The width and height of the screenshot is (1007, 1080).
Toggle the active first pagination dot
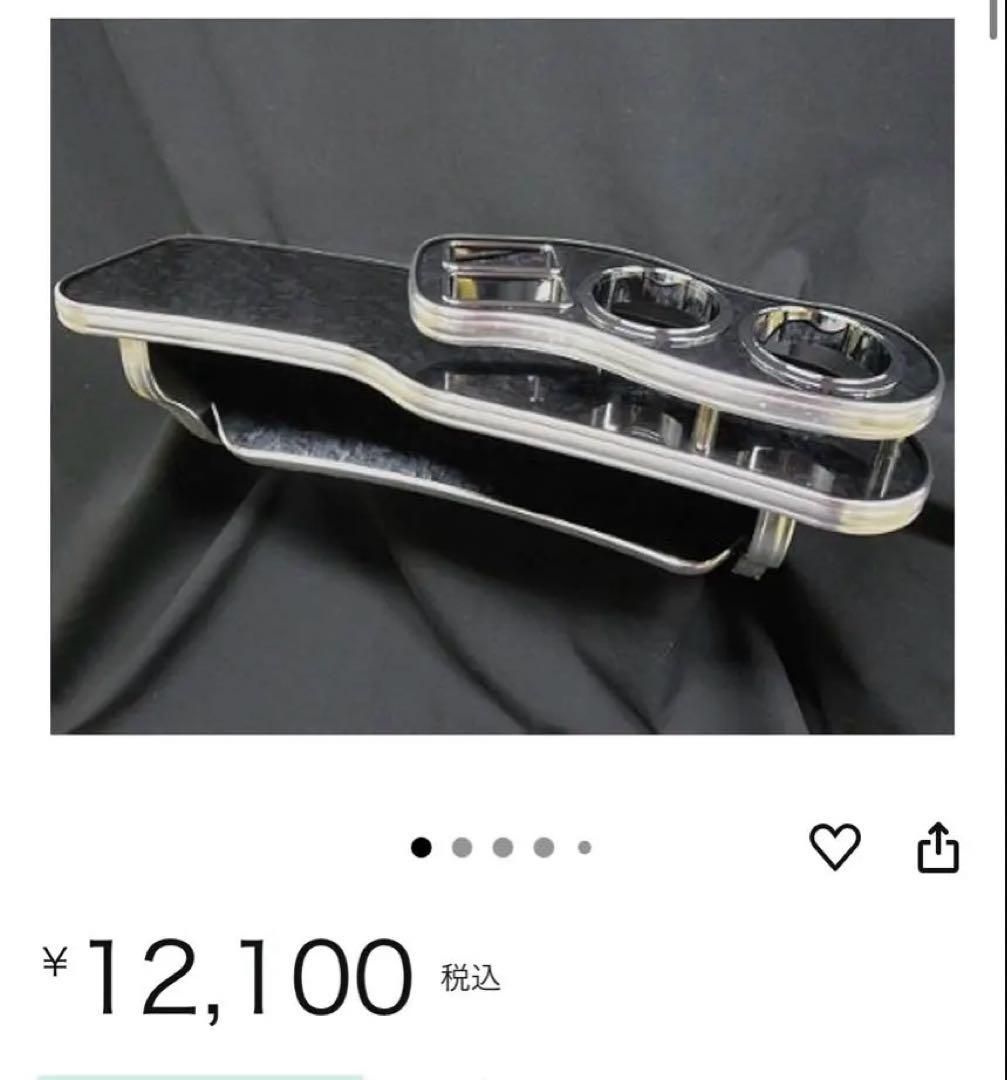tap(421, 845)
